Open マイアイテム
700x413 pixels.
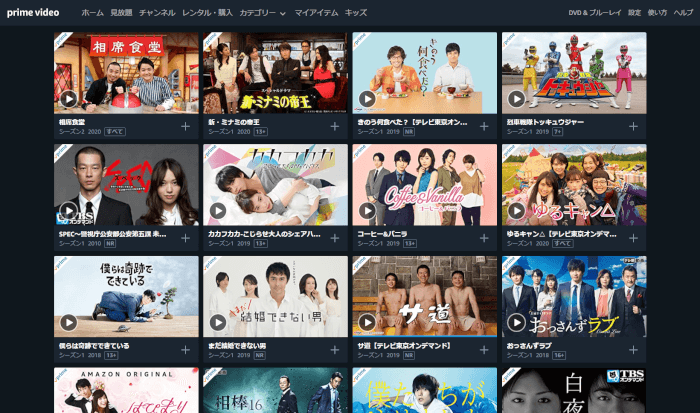[x=315, y=12]
